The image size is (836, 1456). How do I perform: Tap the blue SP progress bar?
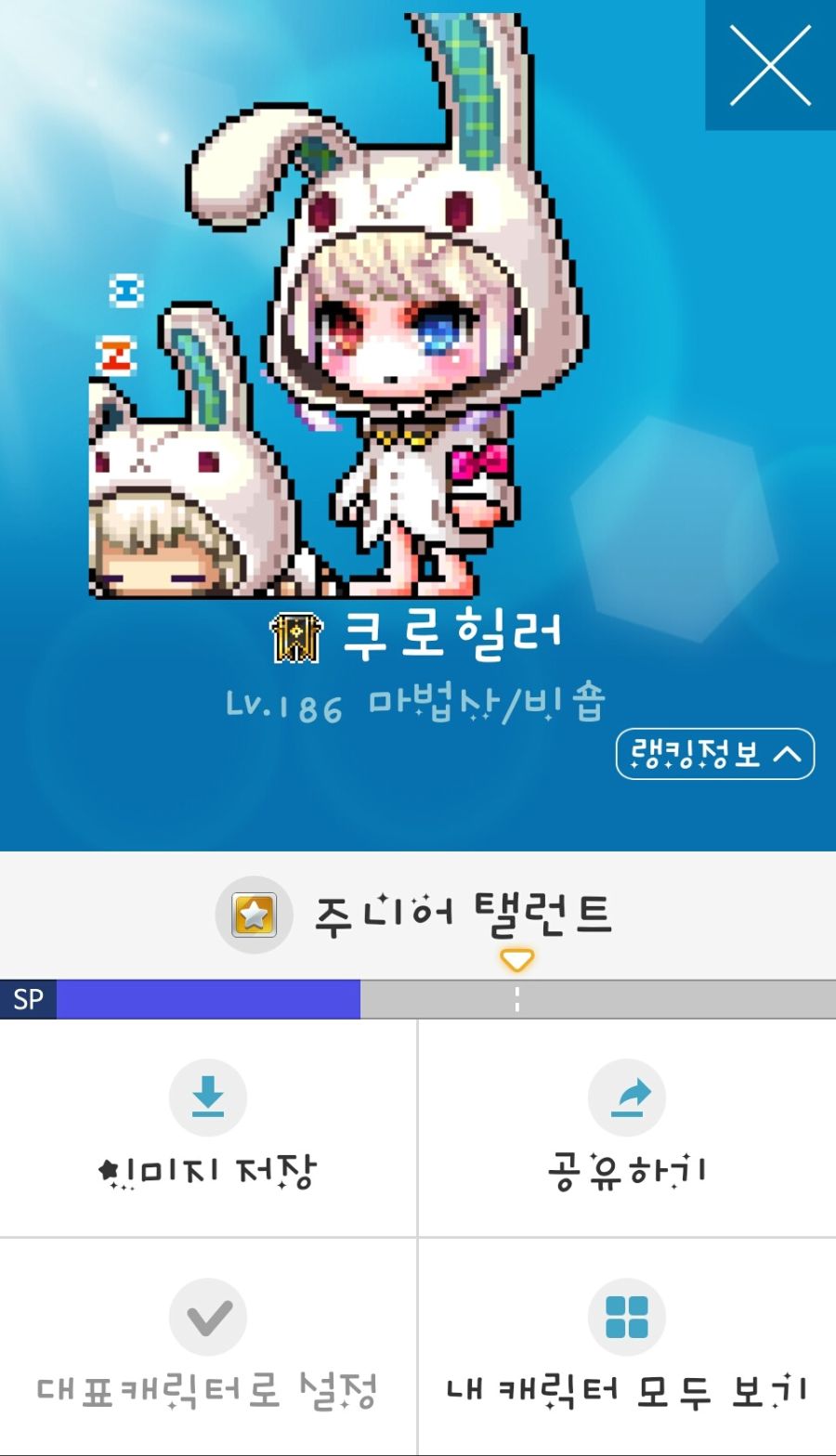tap(209, 1000)
